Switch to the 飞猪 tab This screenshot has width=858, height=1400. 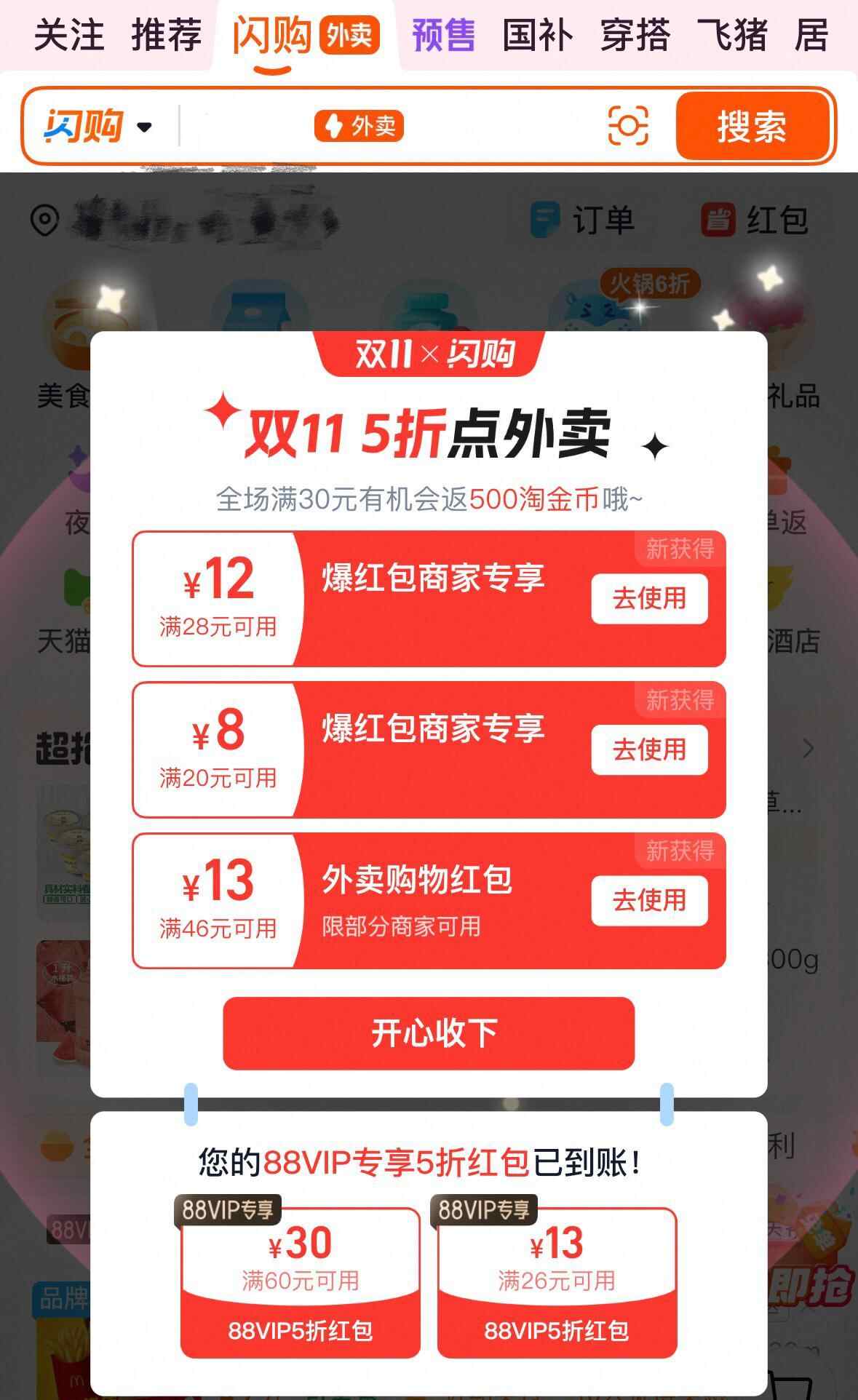click(x=732, y=35)
